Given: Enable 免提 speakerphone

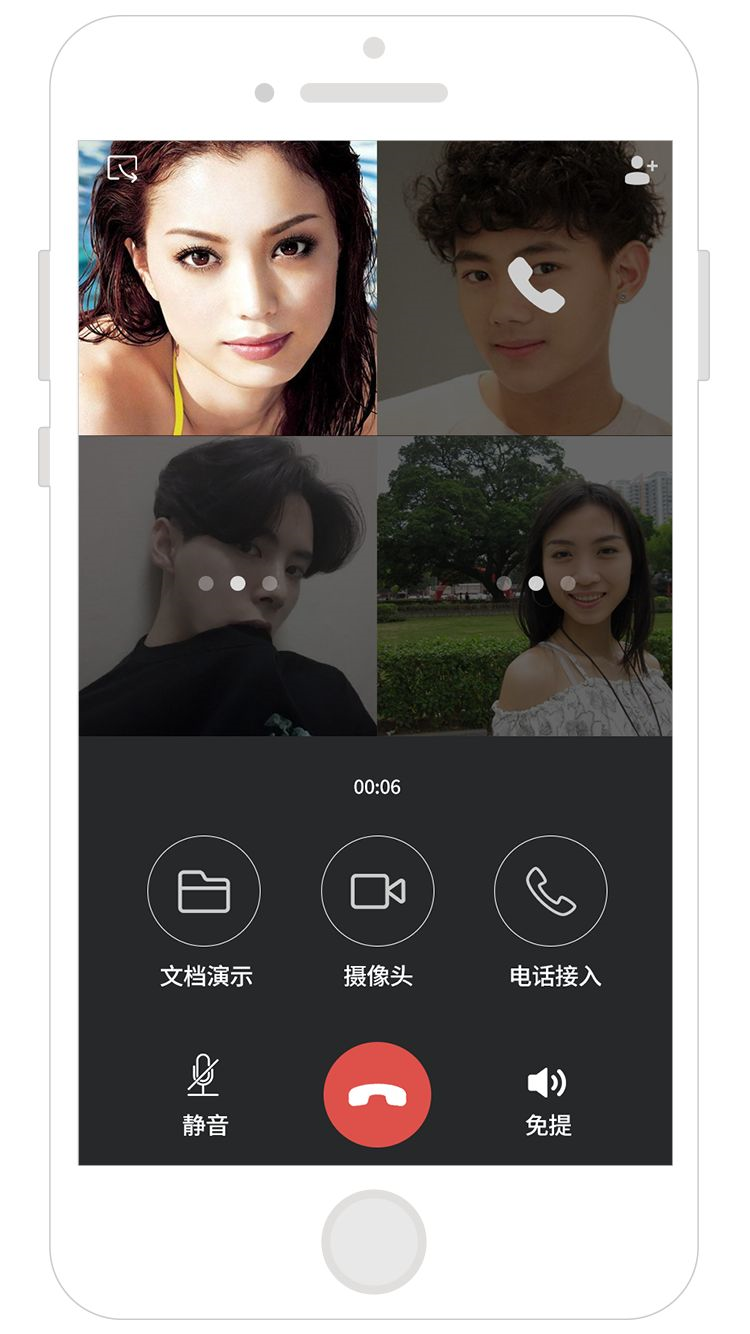Looking at the screenshot, I should coord(548,1096).
